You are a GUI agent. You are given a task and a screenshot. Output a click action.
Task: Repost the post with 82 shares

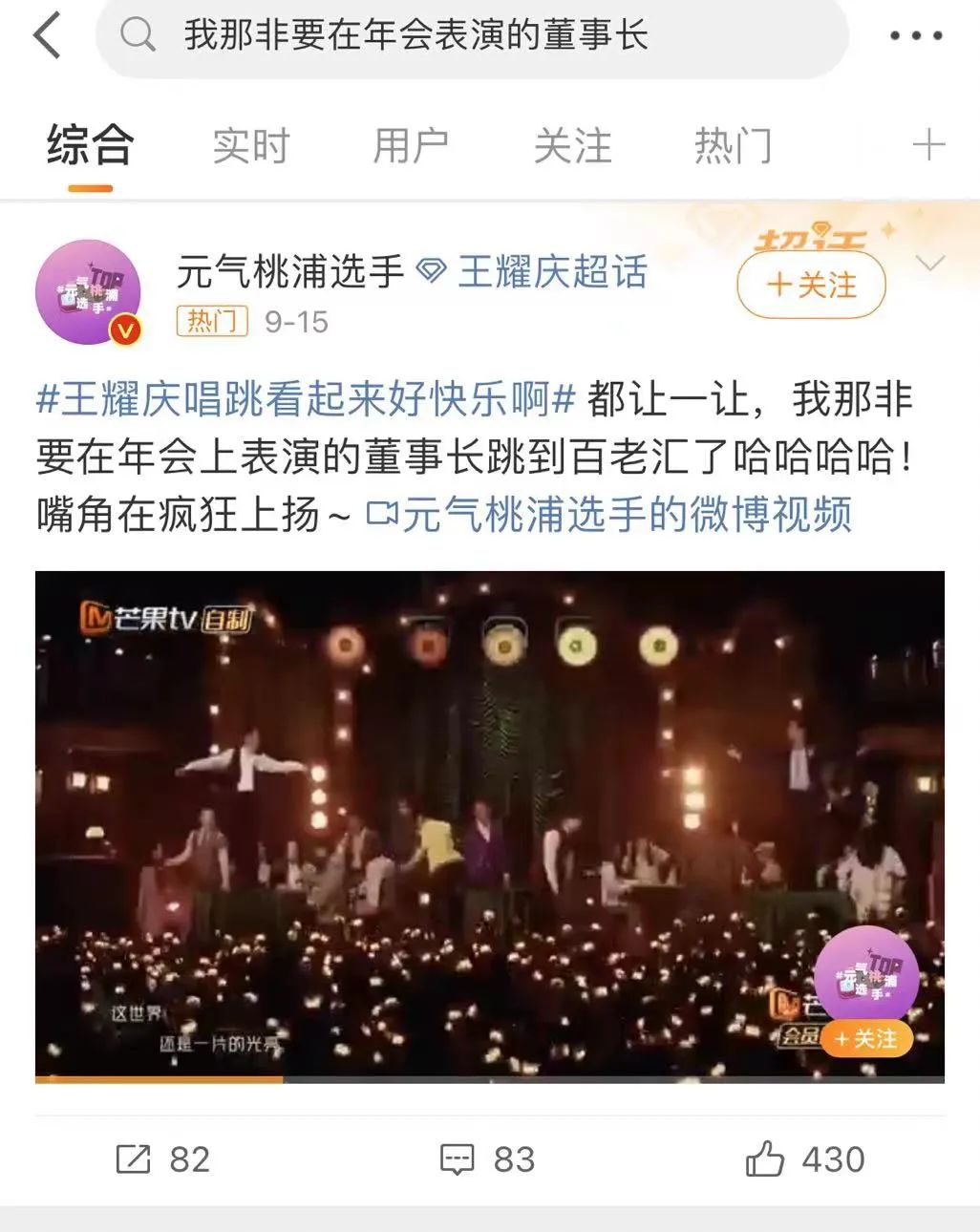coord(162,1159)
